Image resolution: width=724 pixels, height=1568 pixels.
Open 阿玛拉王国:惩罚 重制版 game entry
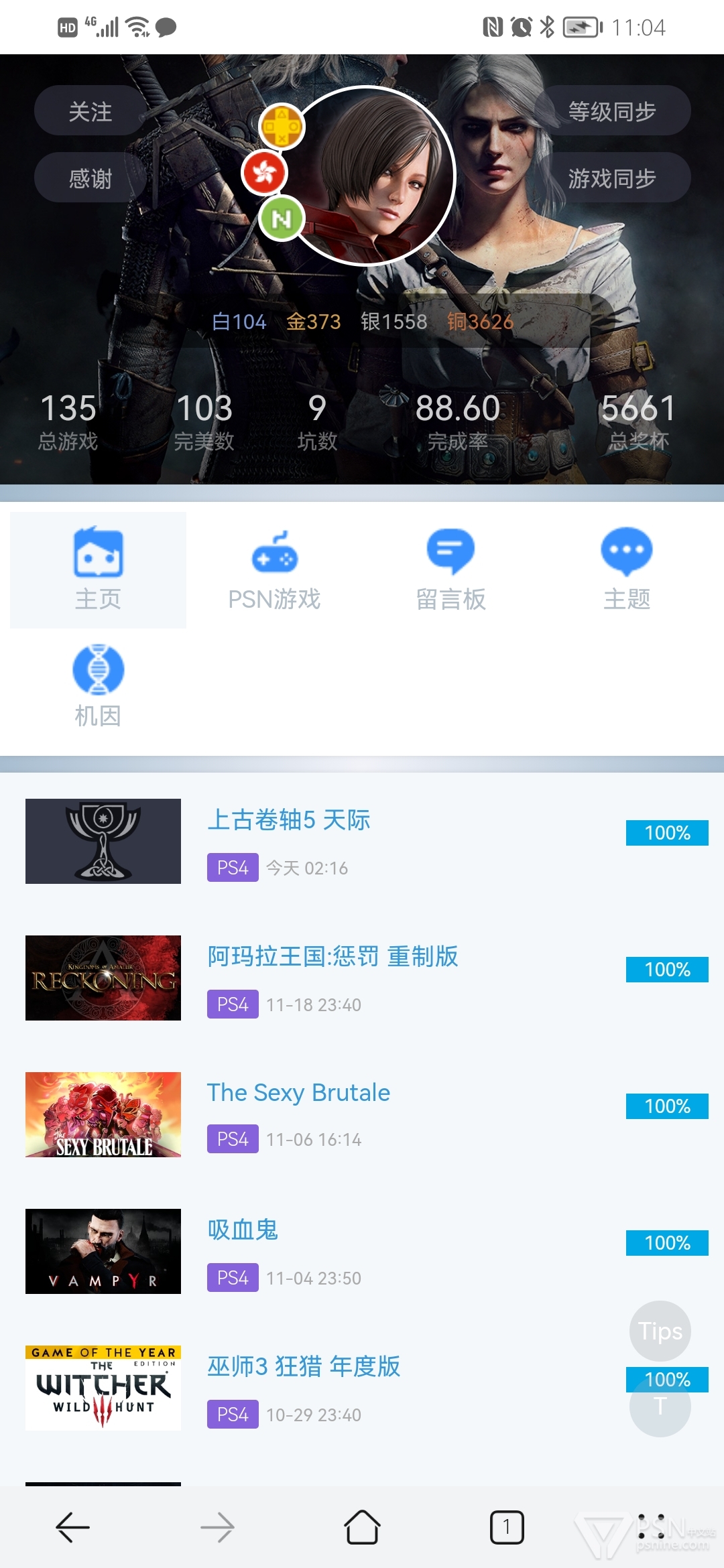(362, 978)
